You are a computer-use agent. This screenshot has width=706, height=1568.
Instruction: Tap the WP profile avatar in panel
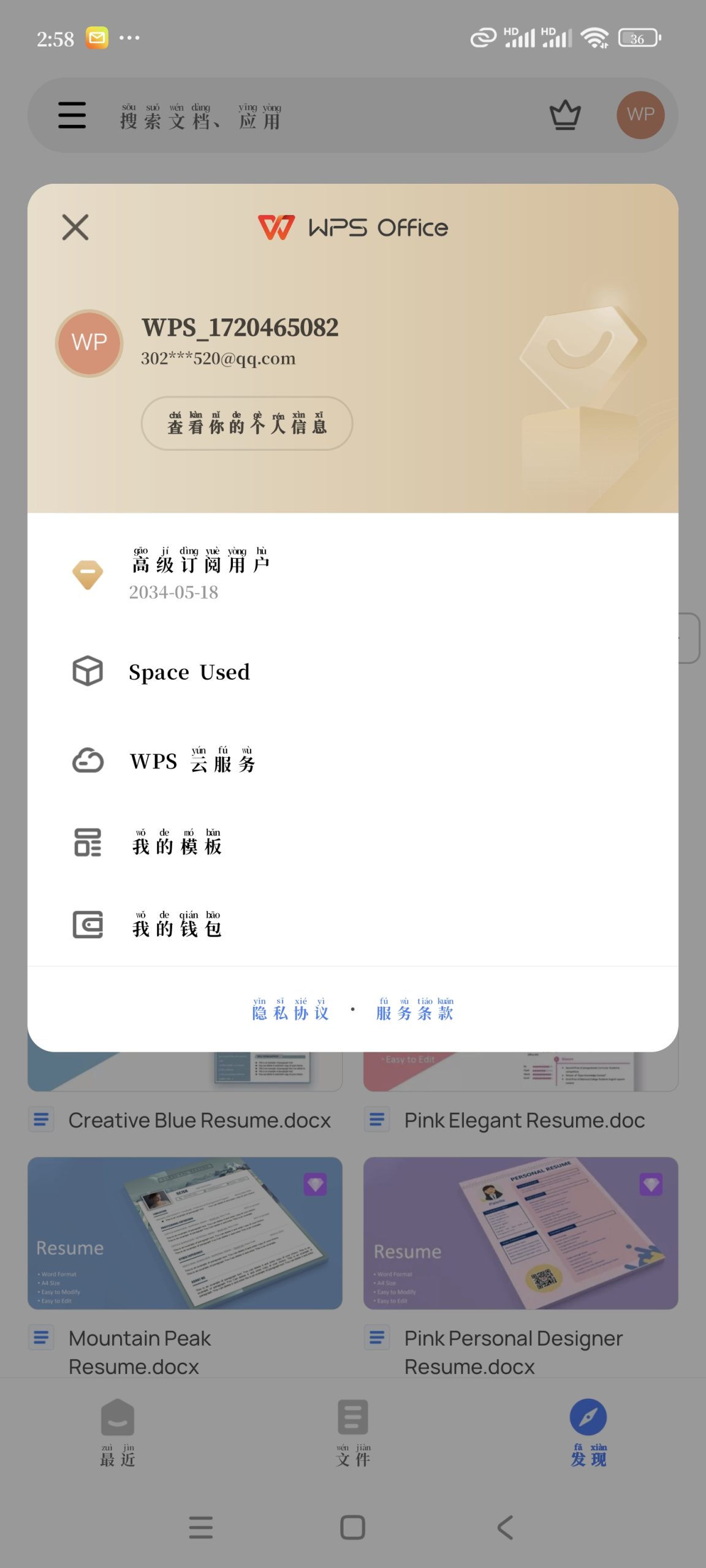[89, 342]
